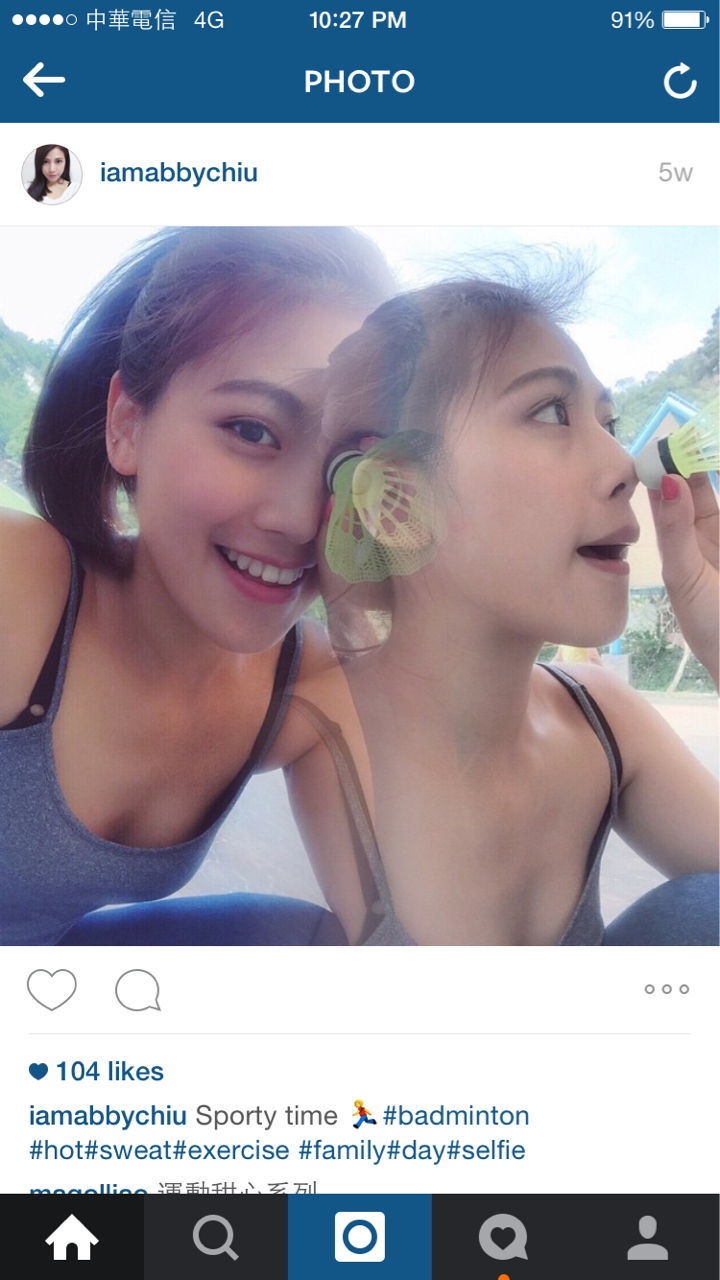Screen dimensions: 720x1280
Task: Go back using the arrow icon
Action: coord(44,81)
